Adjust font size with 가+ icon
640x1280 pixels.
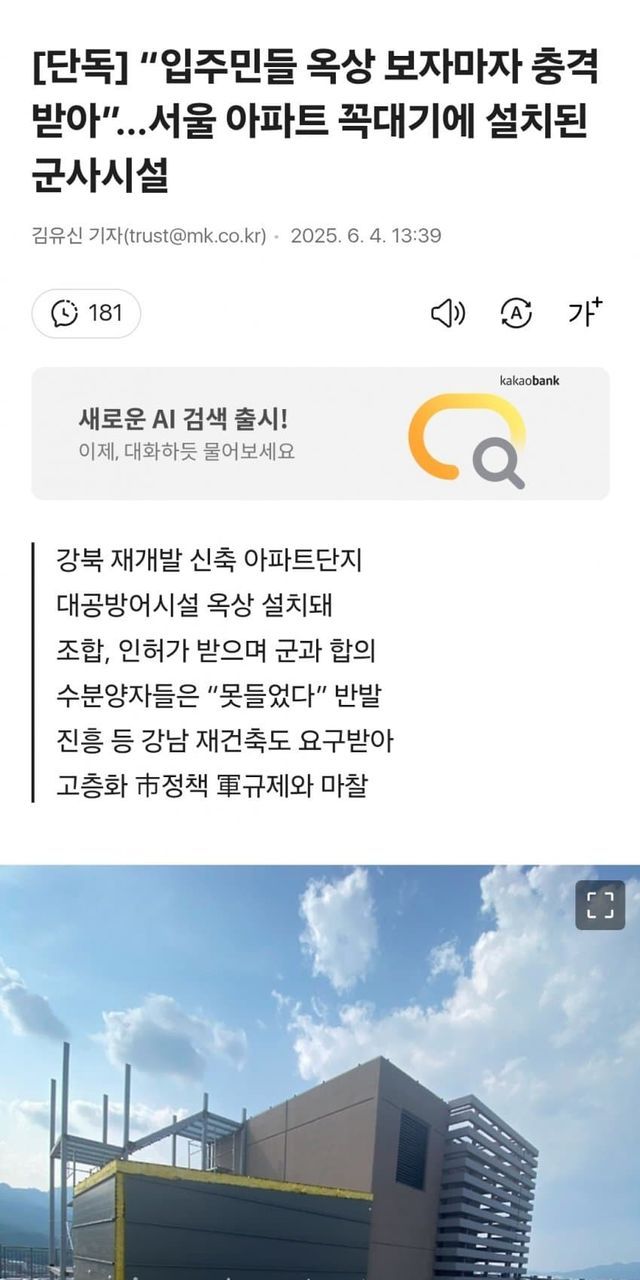click(x=585, y=313)
